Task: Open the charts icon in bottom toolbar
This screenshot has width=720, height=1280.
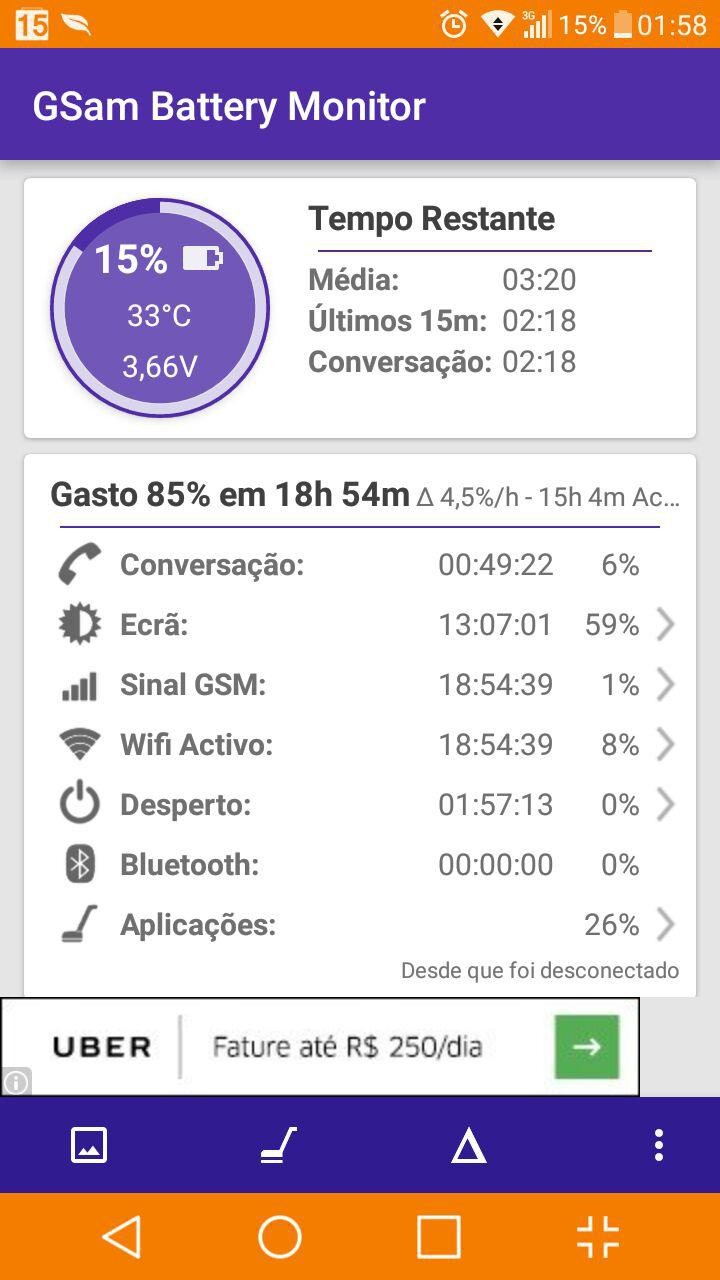Action: 89,1145
